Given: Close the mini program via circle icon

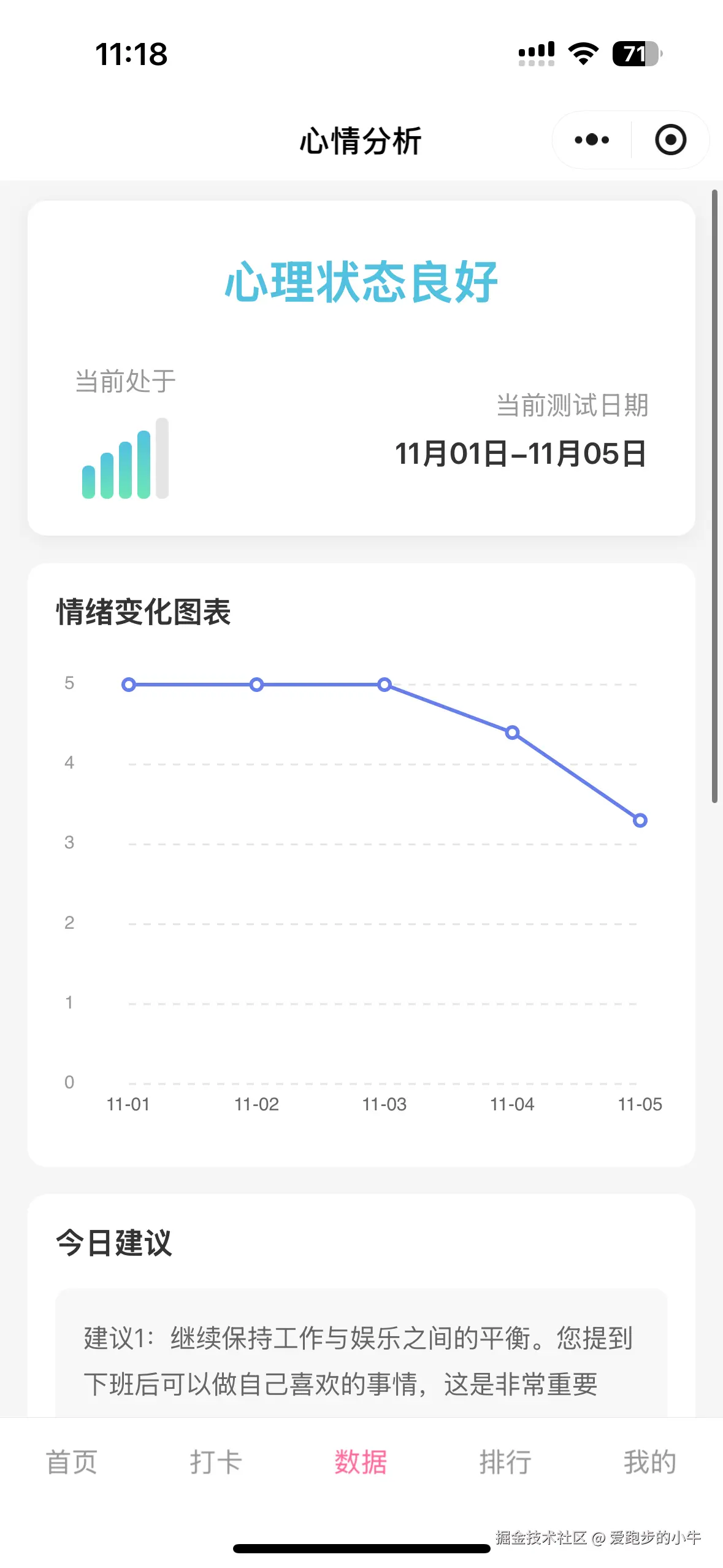Looking at the screenshot, I should [670, 140].
